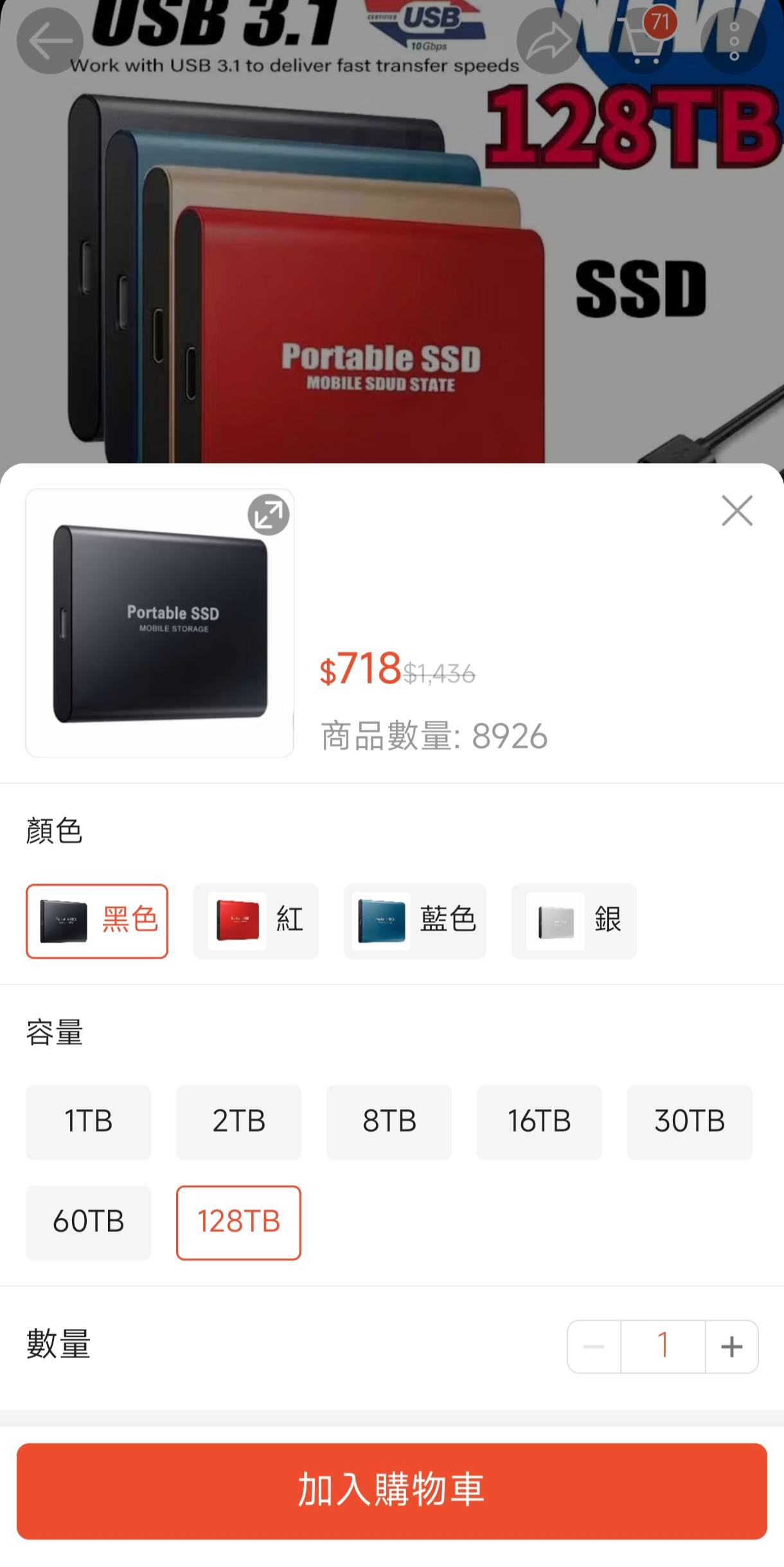This screenshot has height=1567, width=784.
Task: Pick 8TB capacity
Action: click(389, 1122)
